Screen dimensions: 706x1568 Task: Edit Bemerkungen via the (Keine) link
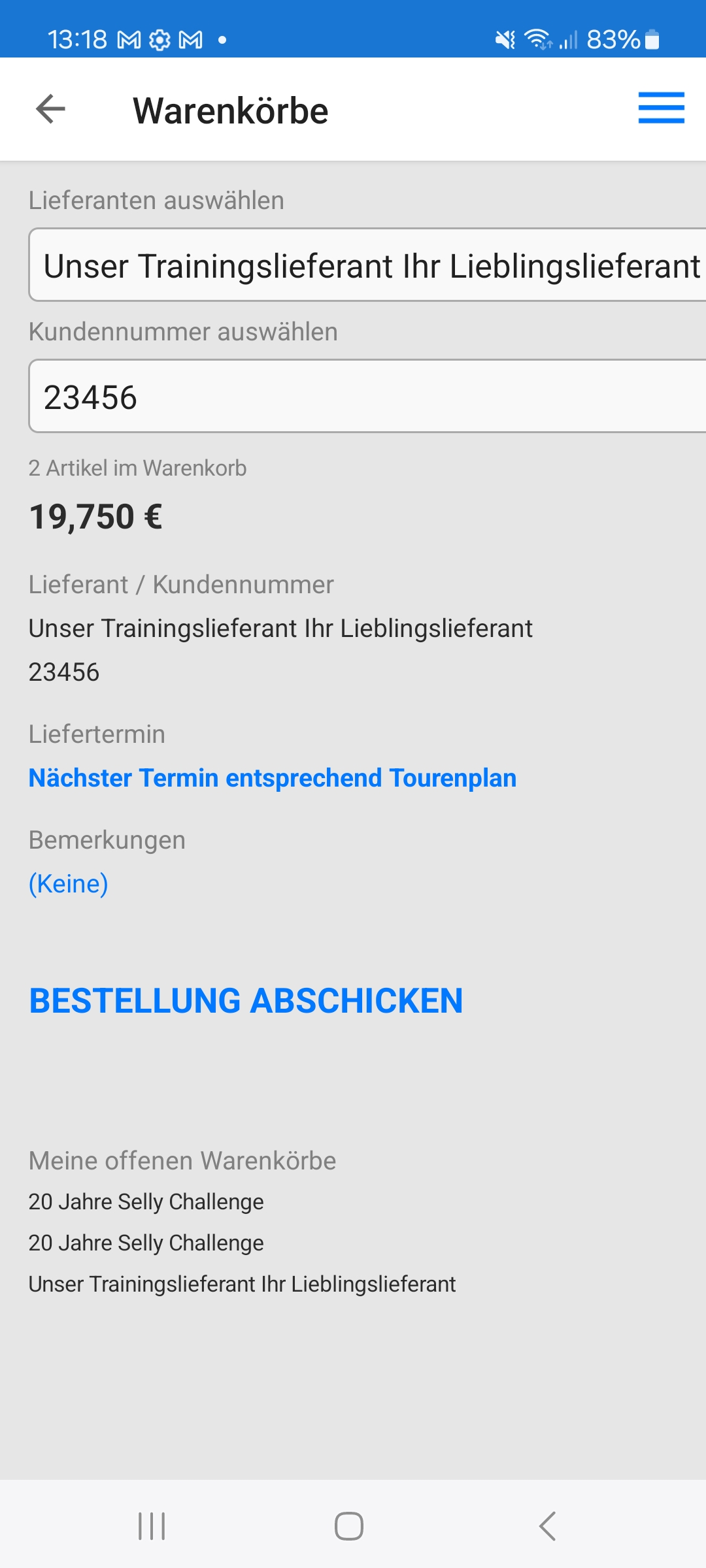69,884
